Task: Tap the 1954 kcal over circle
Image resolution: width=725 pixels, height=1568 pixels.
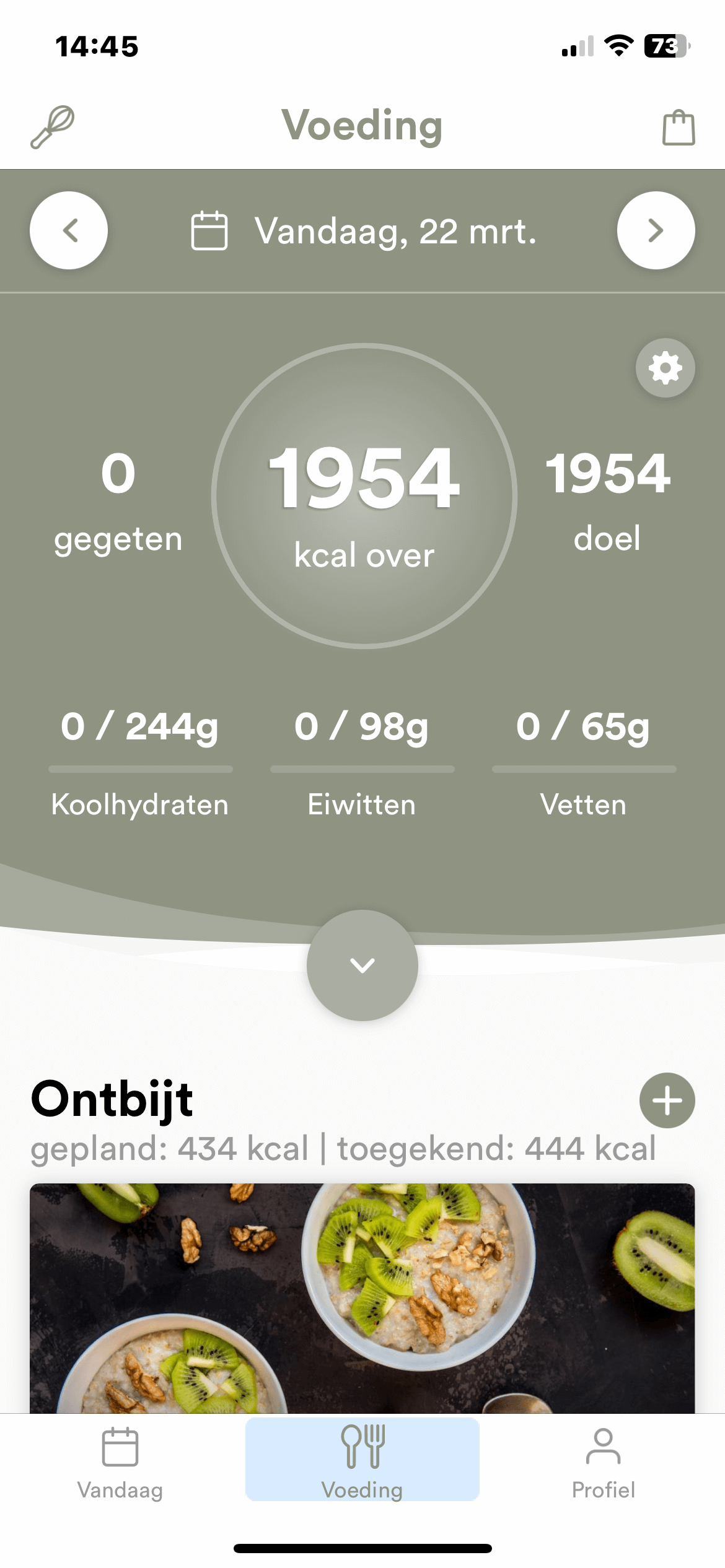Action: coord(362,499)
